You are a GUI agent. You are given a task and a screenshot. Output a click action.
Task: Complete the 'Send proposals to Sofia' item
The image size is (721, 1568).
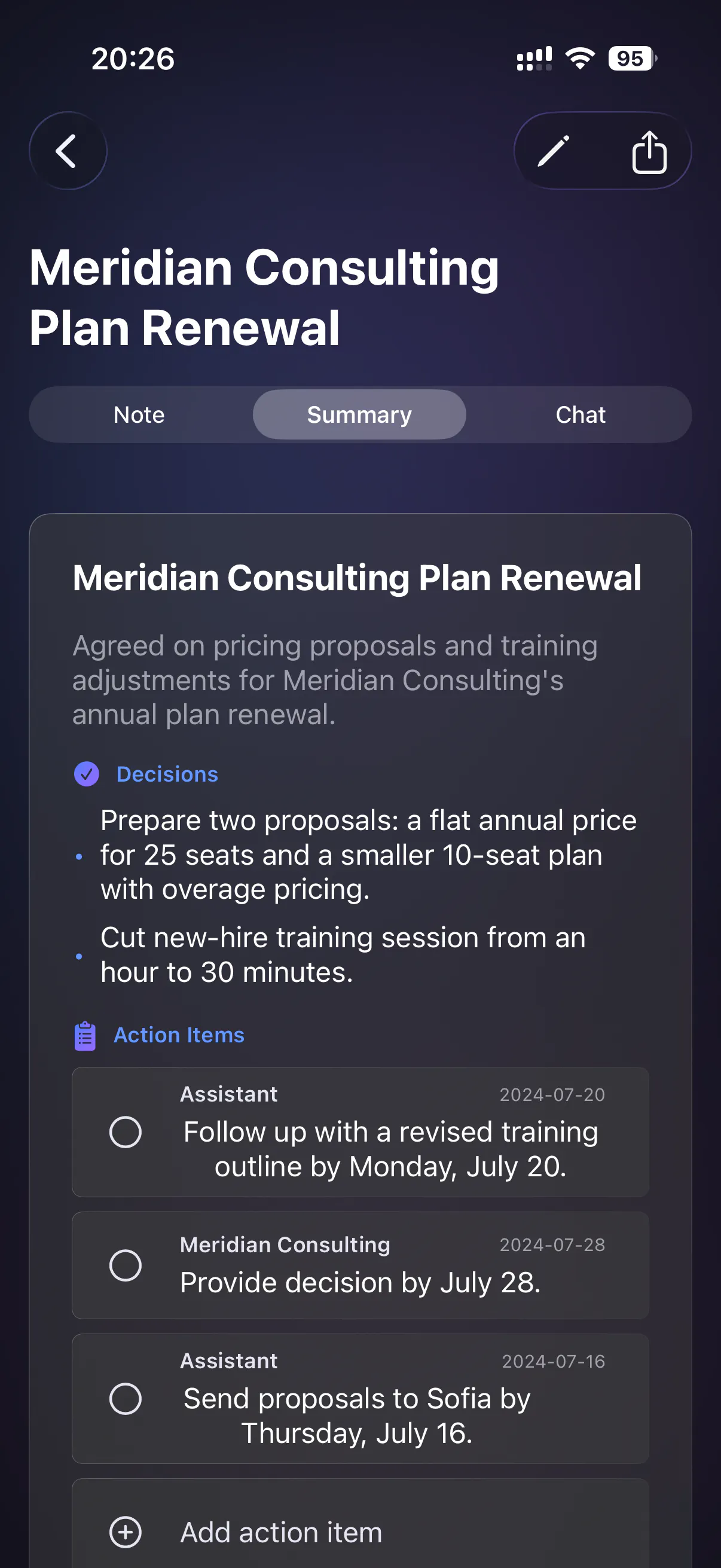tap(126, 1399)
